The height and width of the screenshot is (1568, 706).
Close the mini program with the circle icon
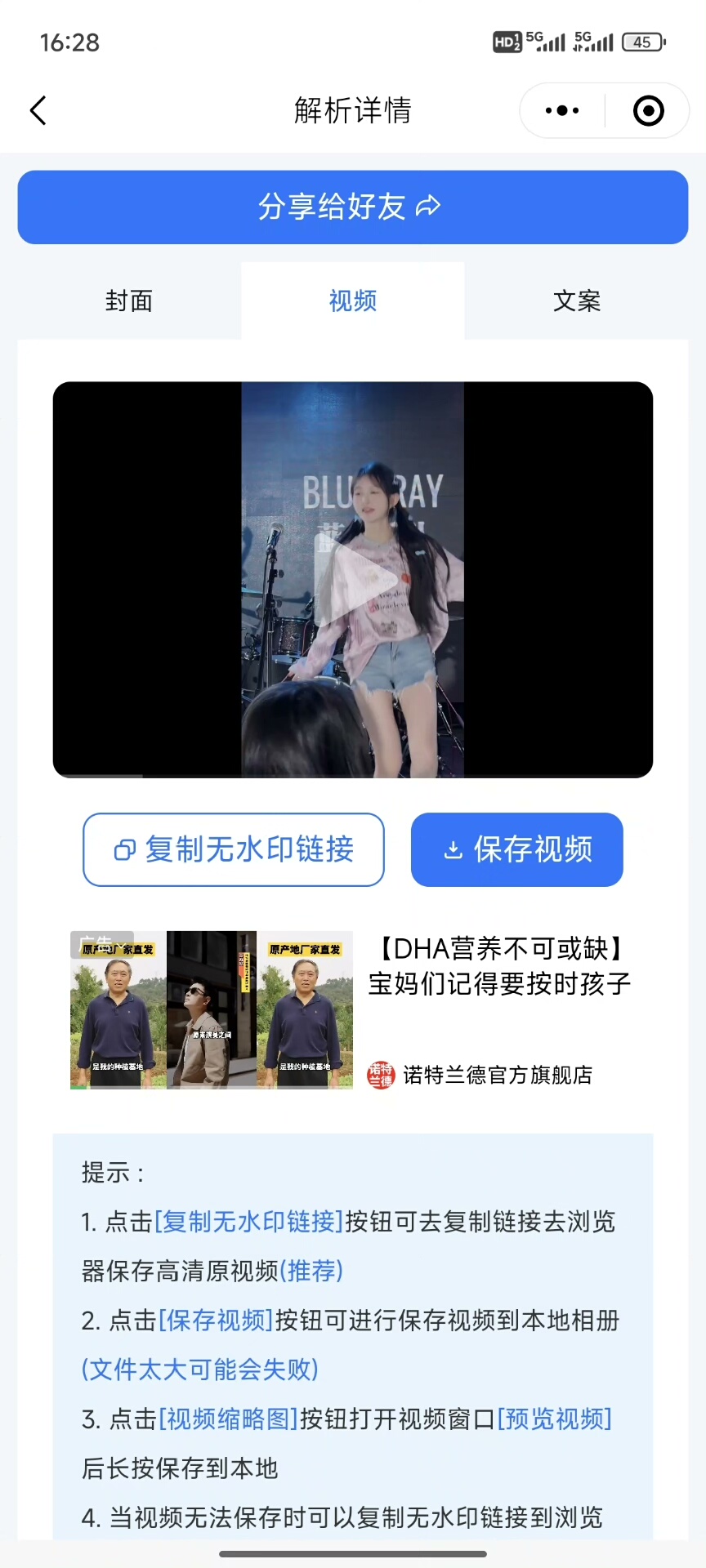(648, 110)
